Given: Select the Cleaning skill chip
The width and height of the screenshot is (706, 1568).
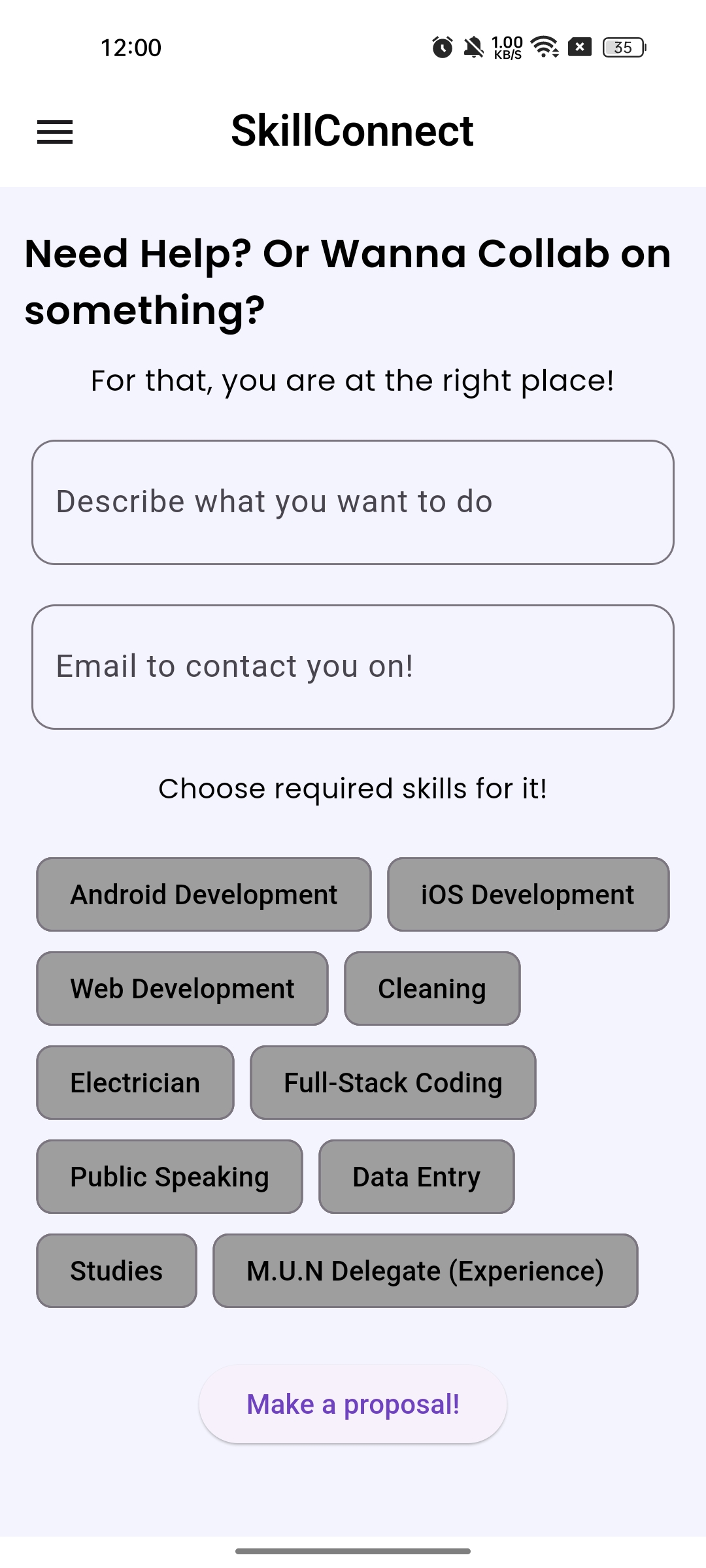Looking at the screenshot, I should pos(432,988).
